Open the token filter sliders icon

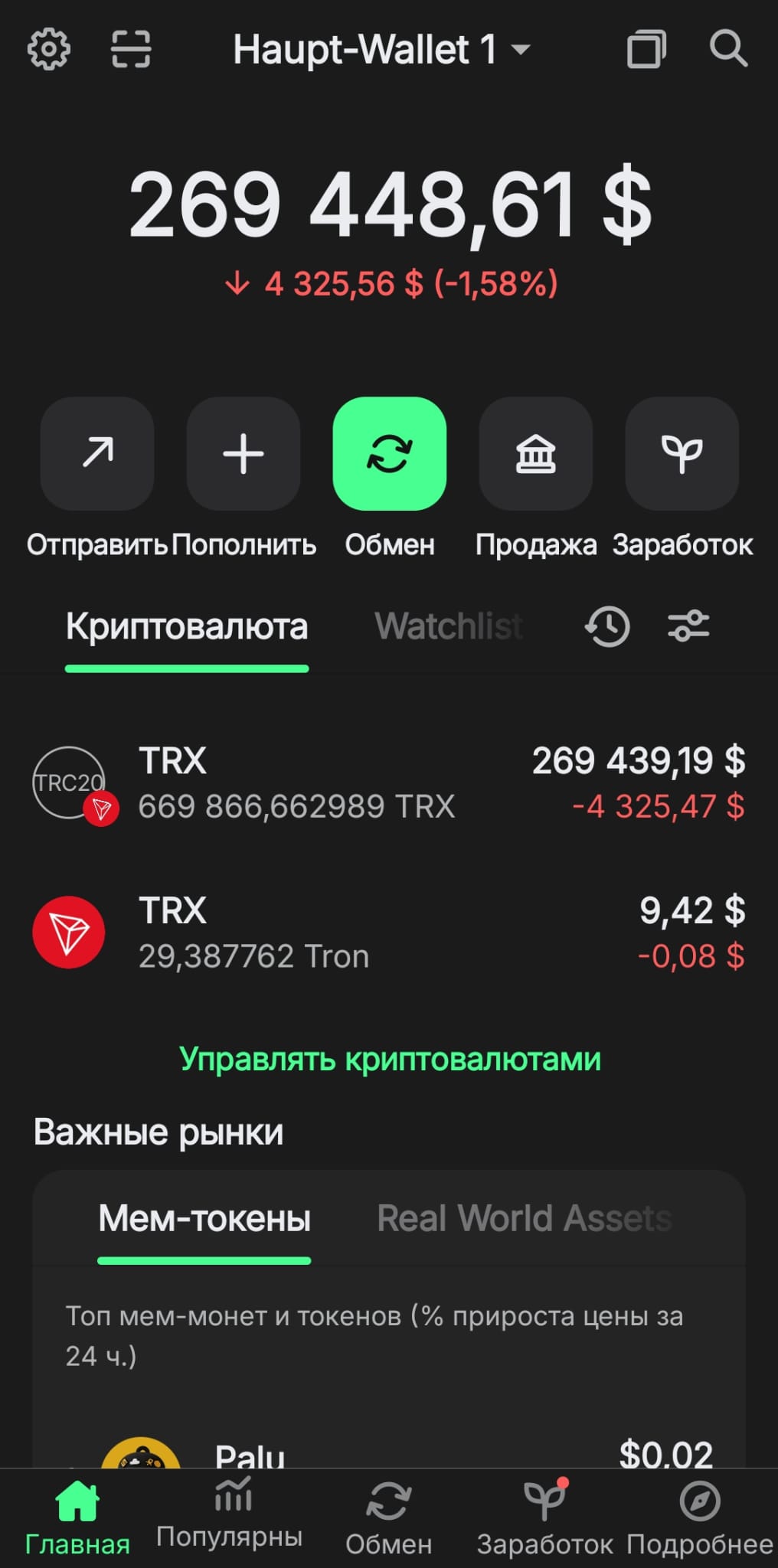tap(688, 626)
